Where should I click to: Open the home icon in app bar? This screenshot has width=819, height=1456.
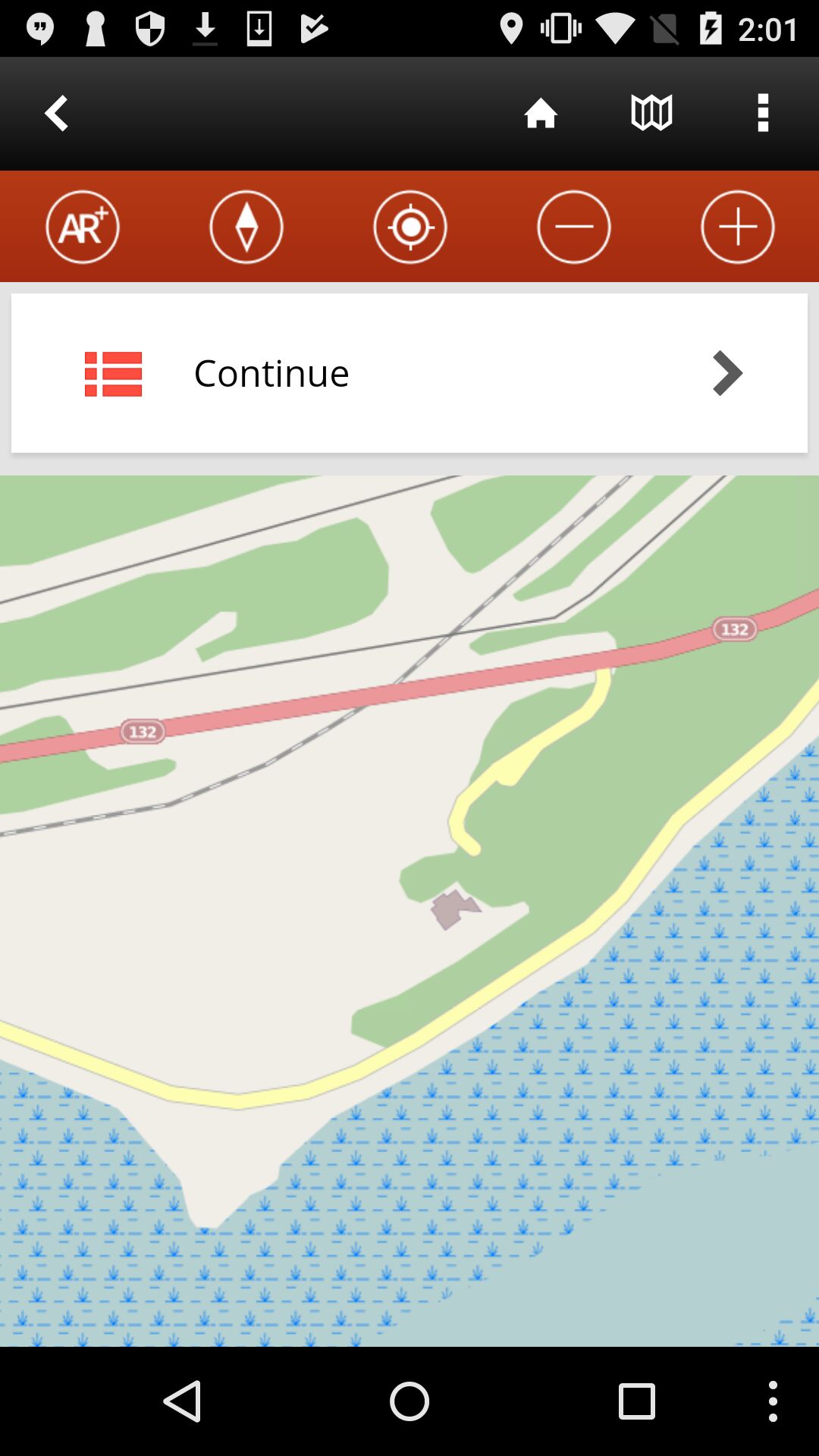coord(541,114)
